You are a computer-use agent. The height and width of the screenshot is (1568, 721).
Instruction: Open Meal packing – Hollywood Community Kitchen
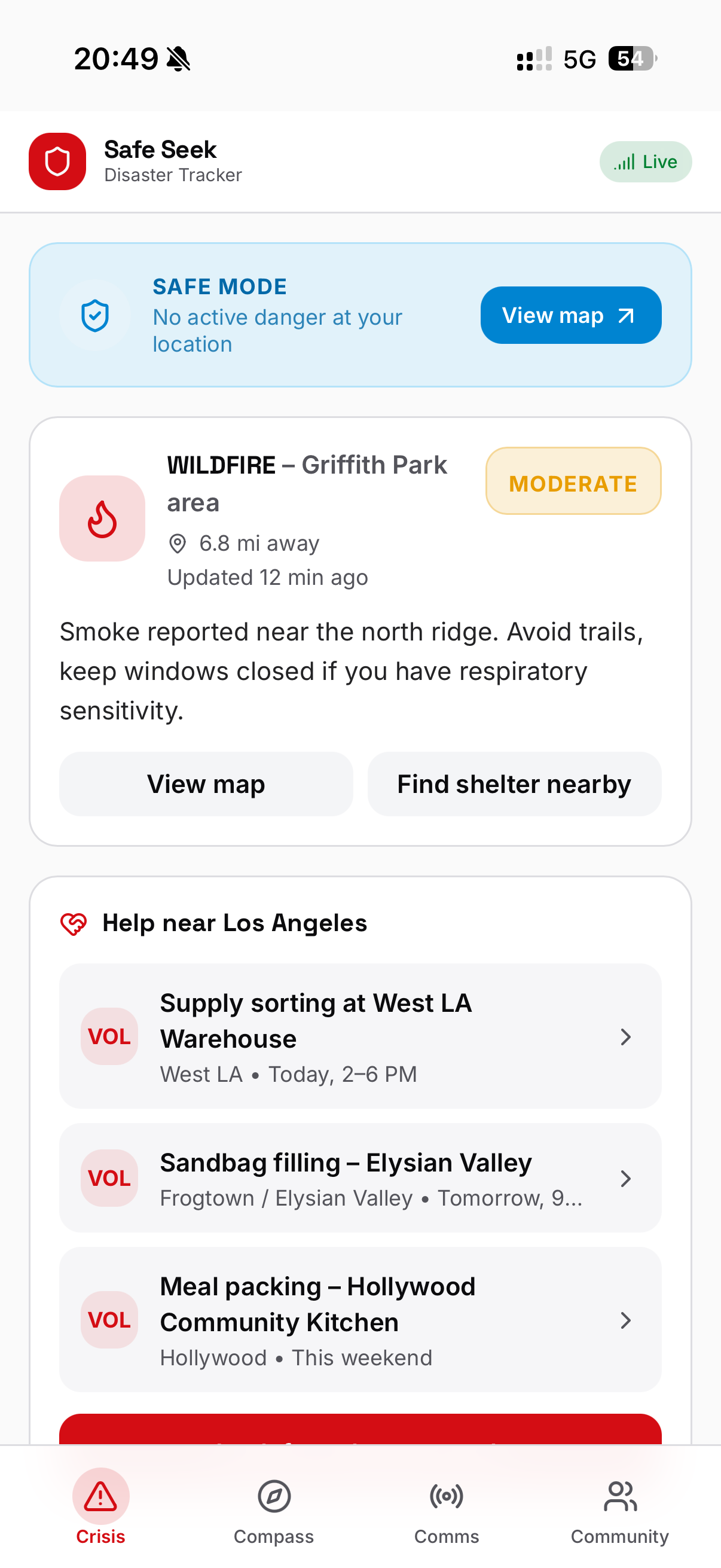[360, 1320]
